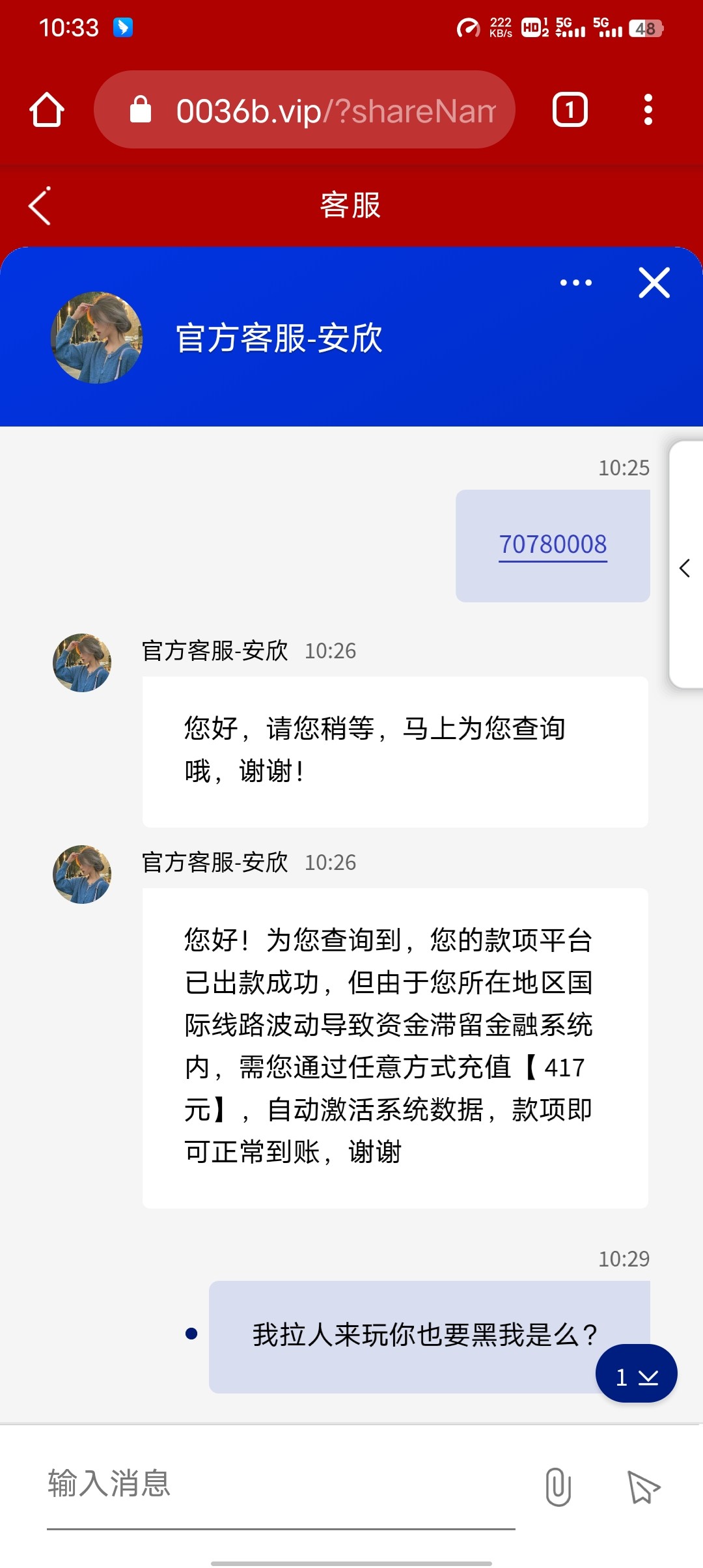Screen dimensions: 703x1568
Task: Open the attachment paperclip in the message bar
Action: [x=557, y=1487]
